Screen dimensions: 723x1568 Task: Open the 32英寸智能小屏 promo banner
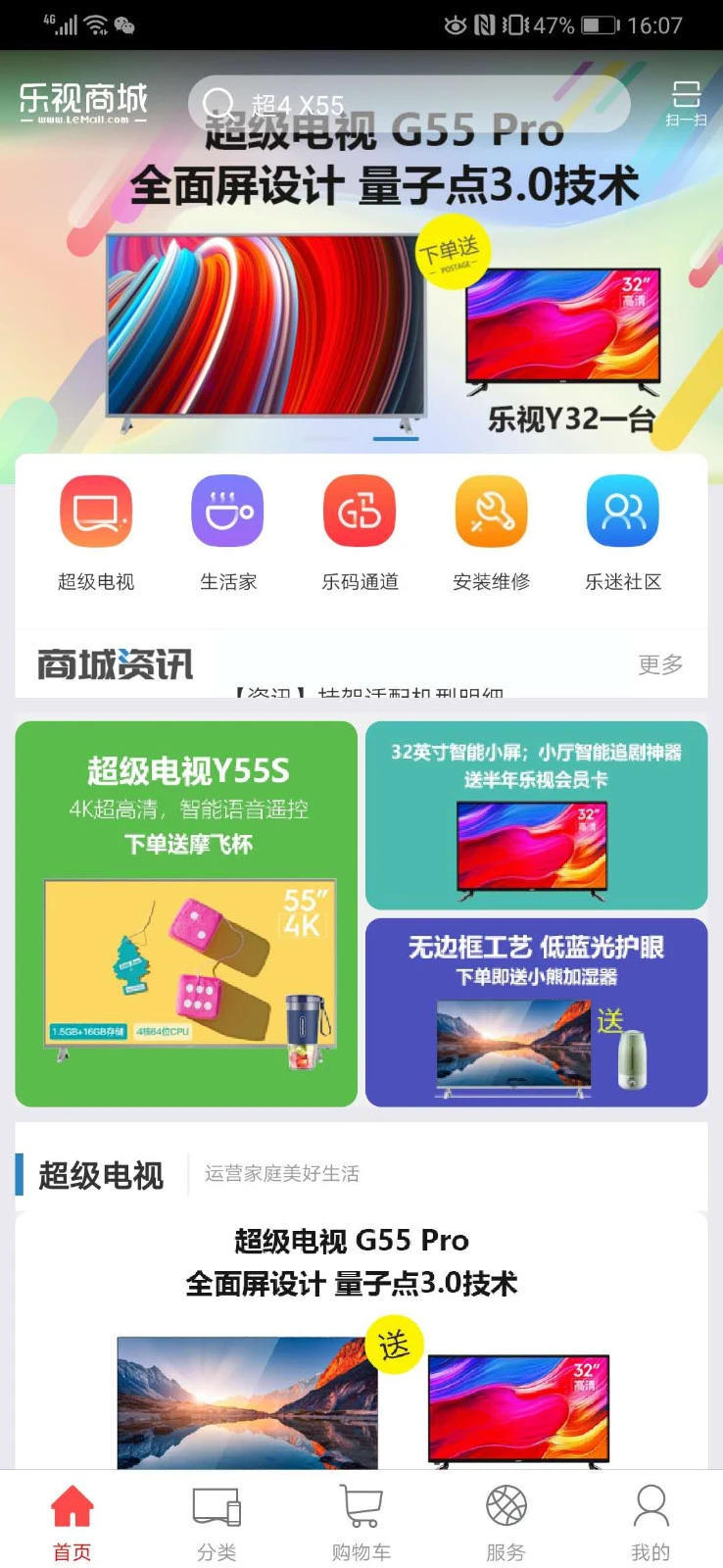(x=535, y=815)
